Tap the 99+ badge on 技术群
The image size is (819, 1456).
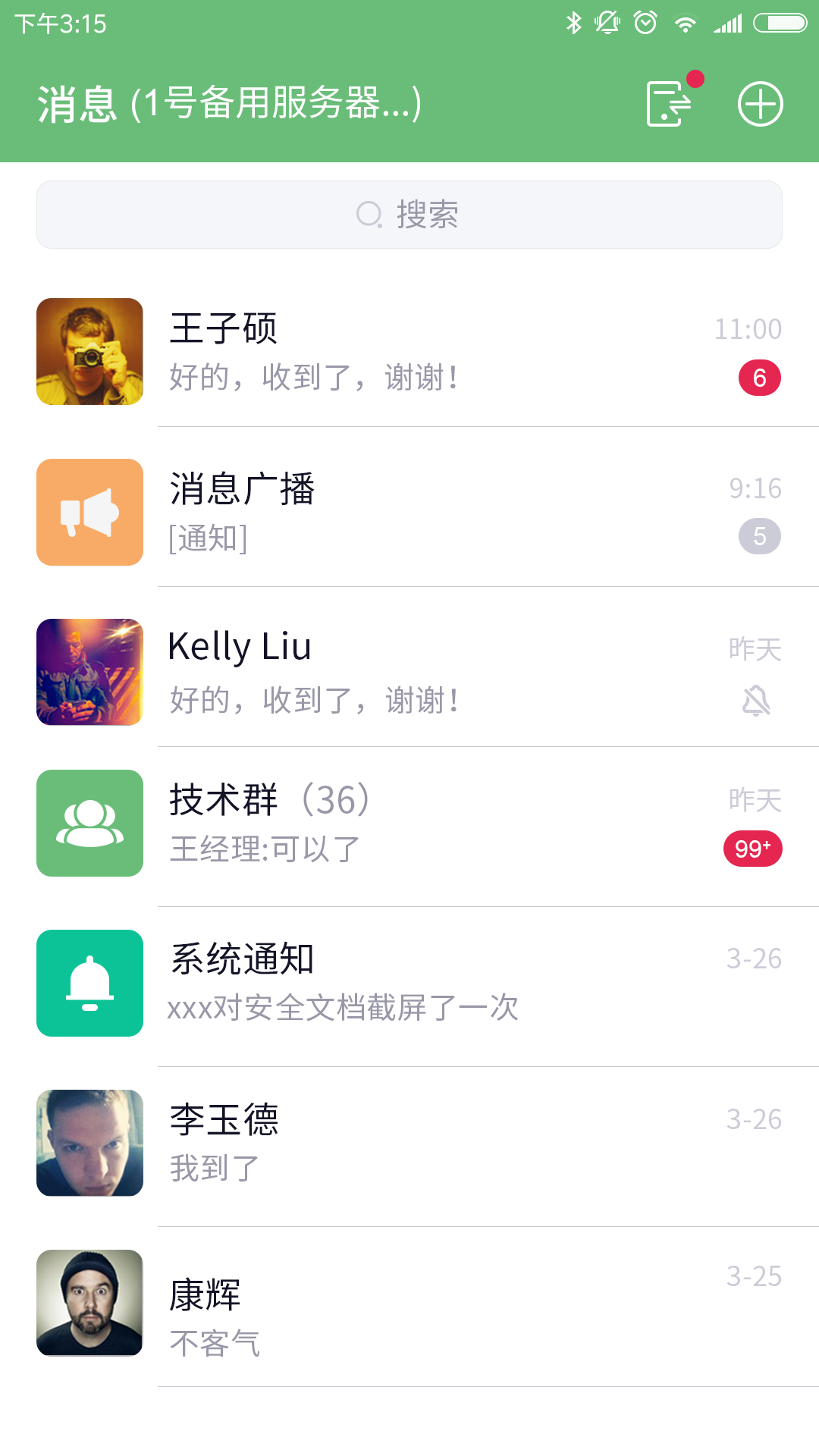click(x=753, y=849)
